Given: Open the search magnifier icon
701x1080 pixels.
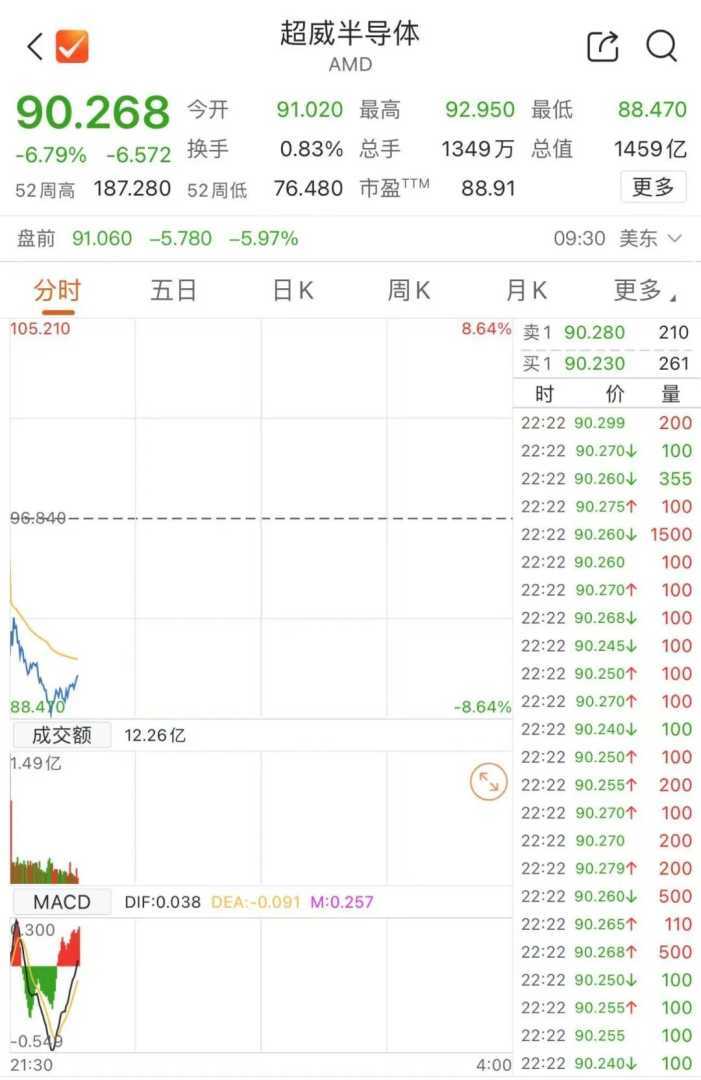Looking at the screenshot, I should click(x=662, y=46).
